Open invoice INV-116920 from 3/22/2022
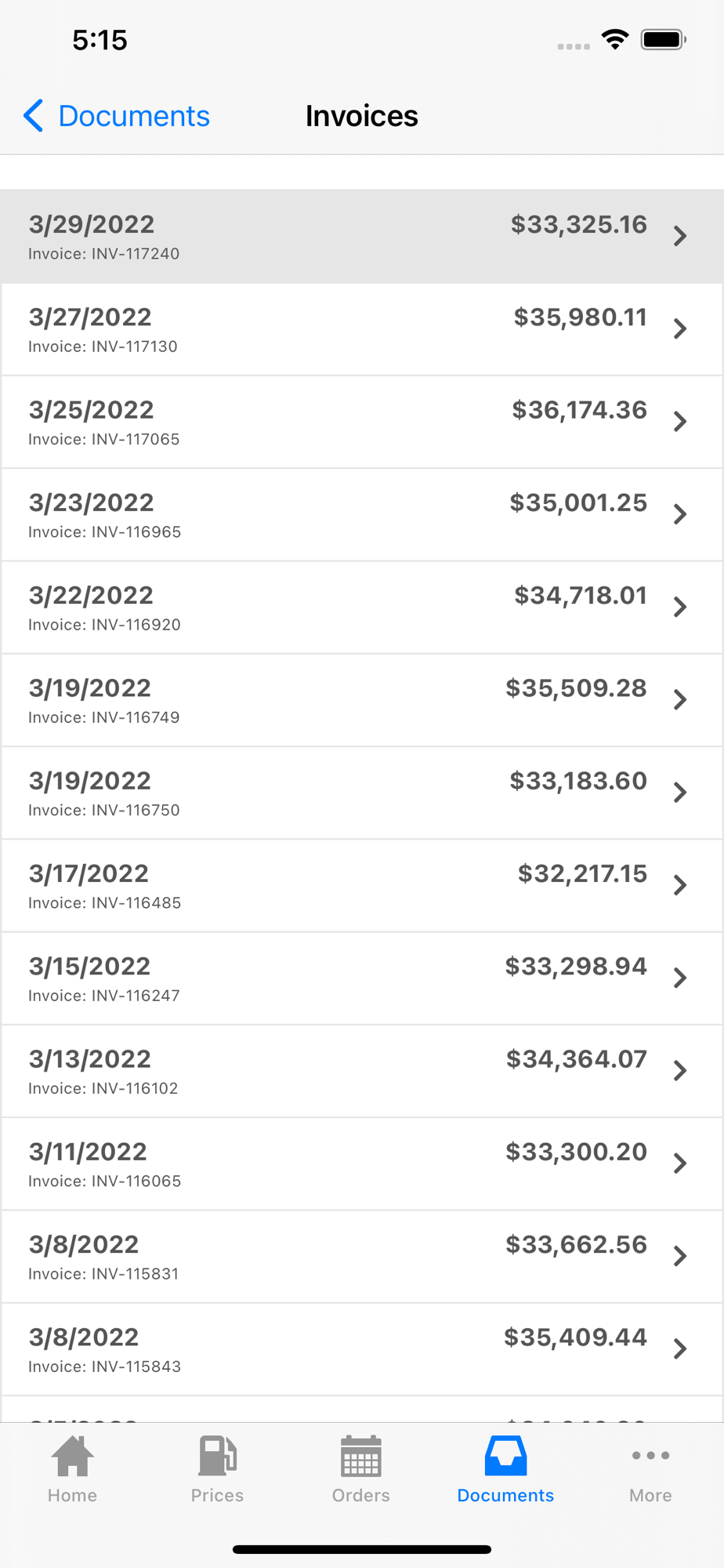Screen dimensions: 724x1568 tap(362, 608)
